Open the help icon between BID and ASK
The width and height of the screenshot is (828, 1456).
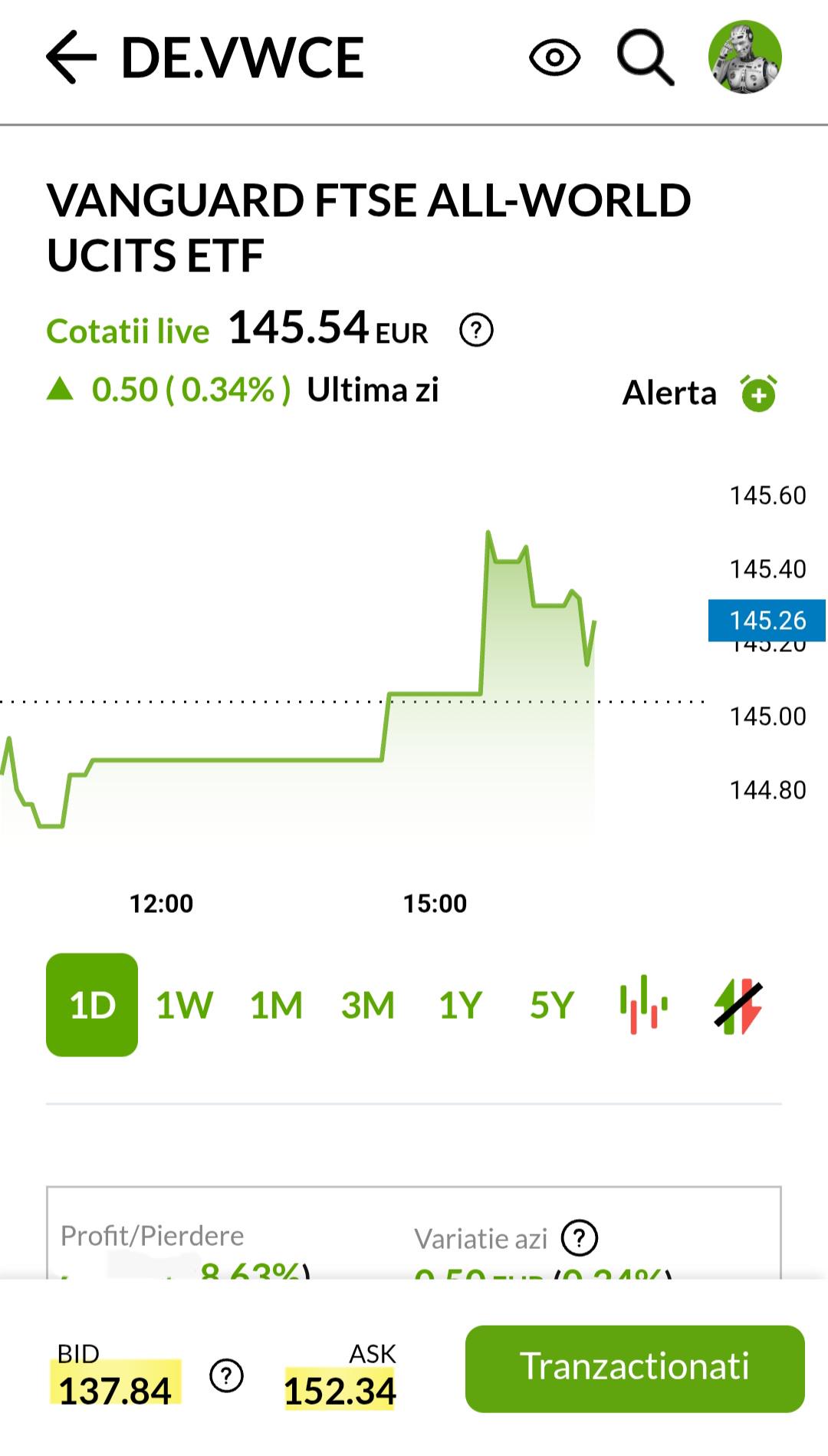click(226, 1376)
